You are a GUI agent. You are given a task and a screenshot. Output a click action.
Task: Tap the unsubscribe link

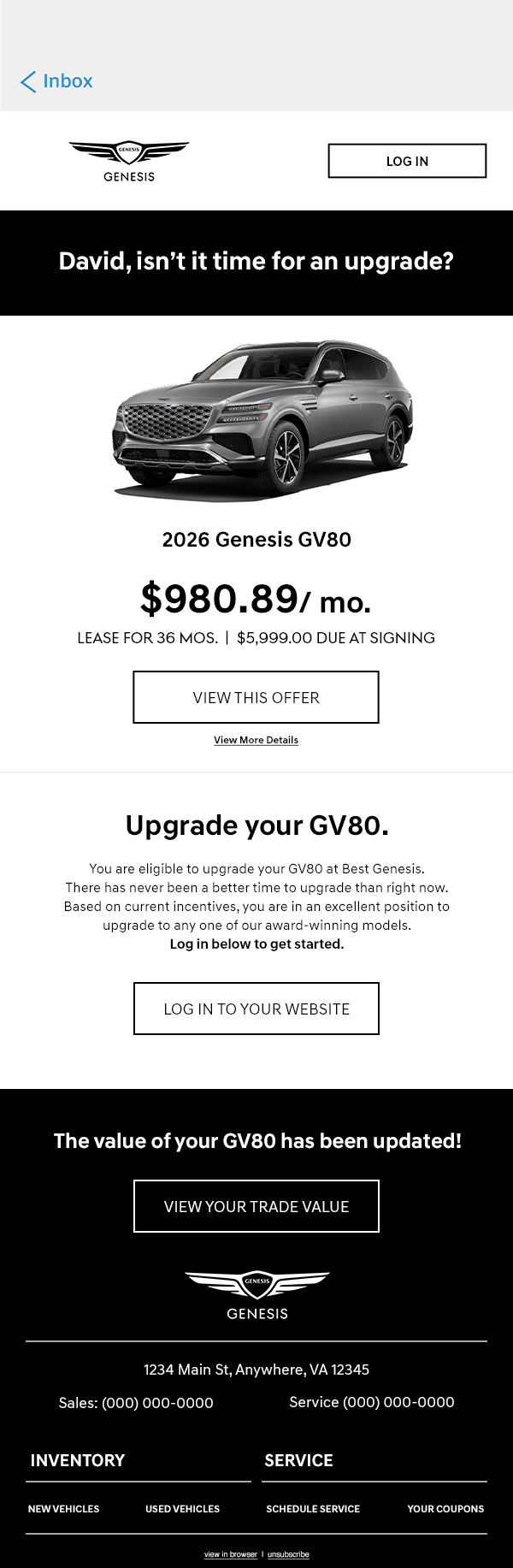(x=288, y=1554)
